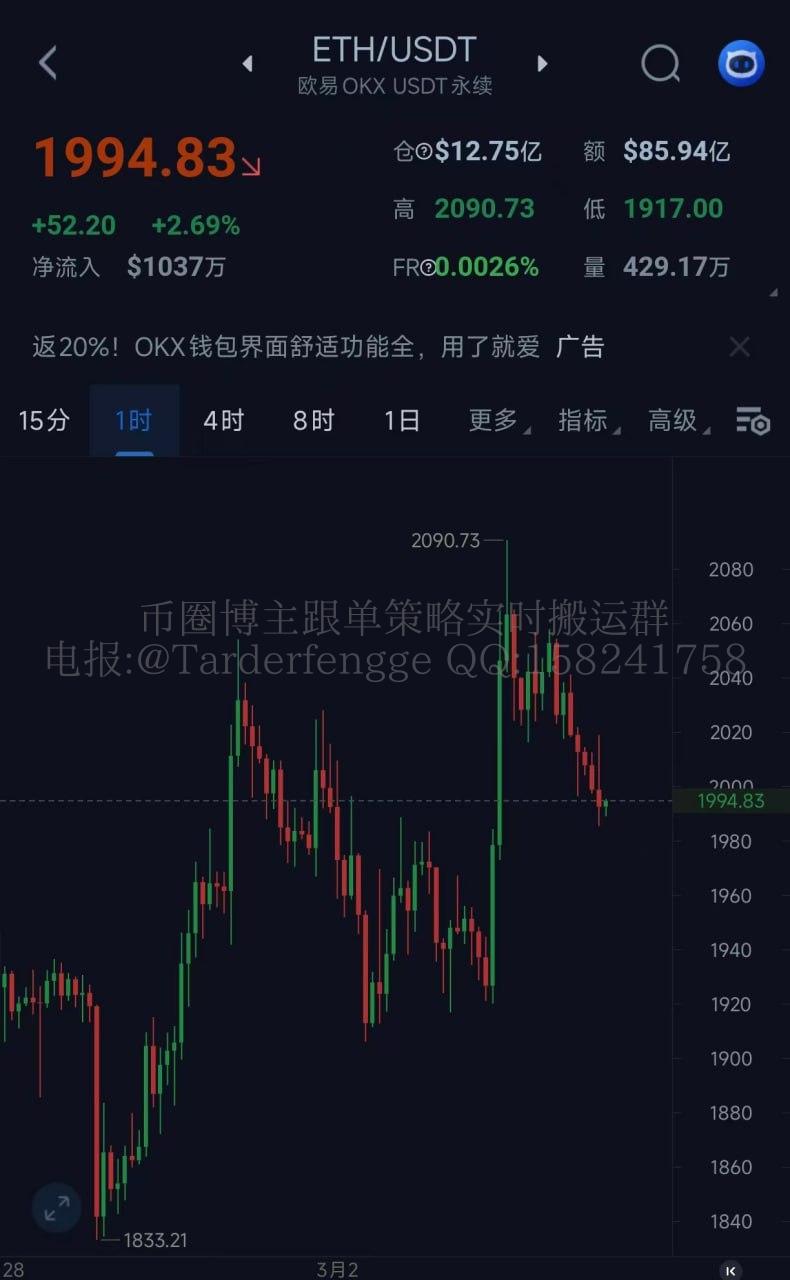Image resolution: width=790 pixels, height=1280 pixels.
Task: Expand the 更多 timeframe options
Action: (x=493, y=420)
